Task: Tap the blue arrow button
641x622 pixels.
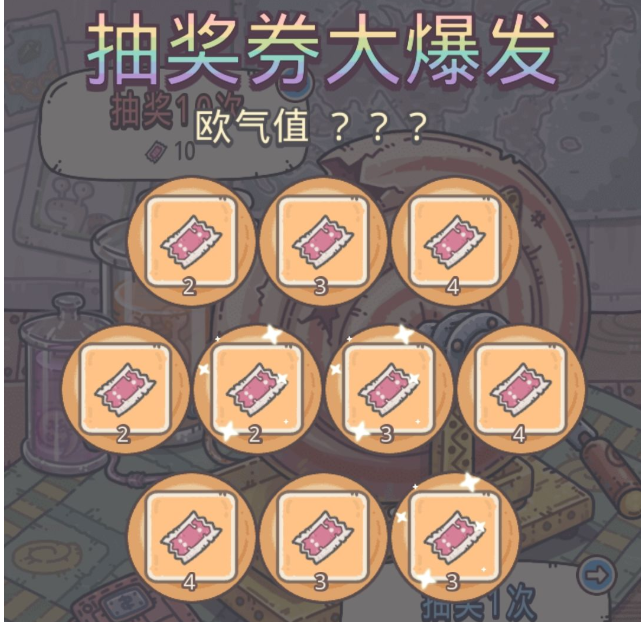Action: [x=596, y=575]
